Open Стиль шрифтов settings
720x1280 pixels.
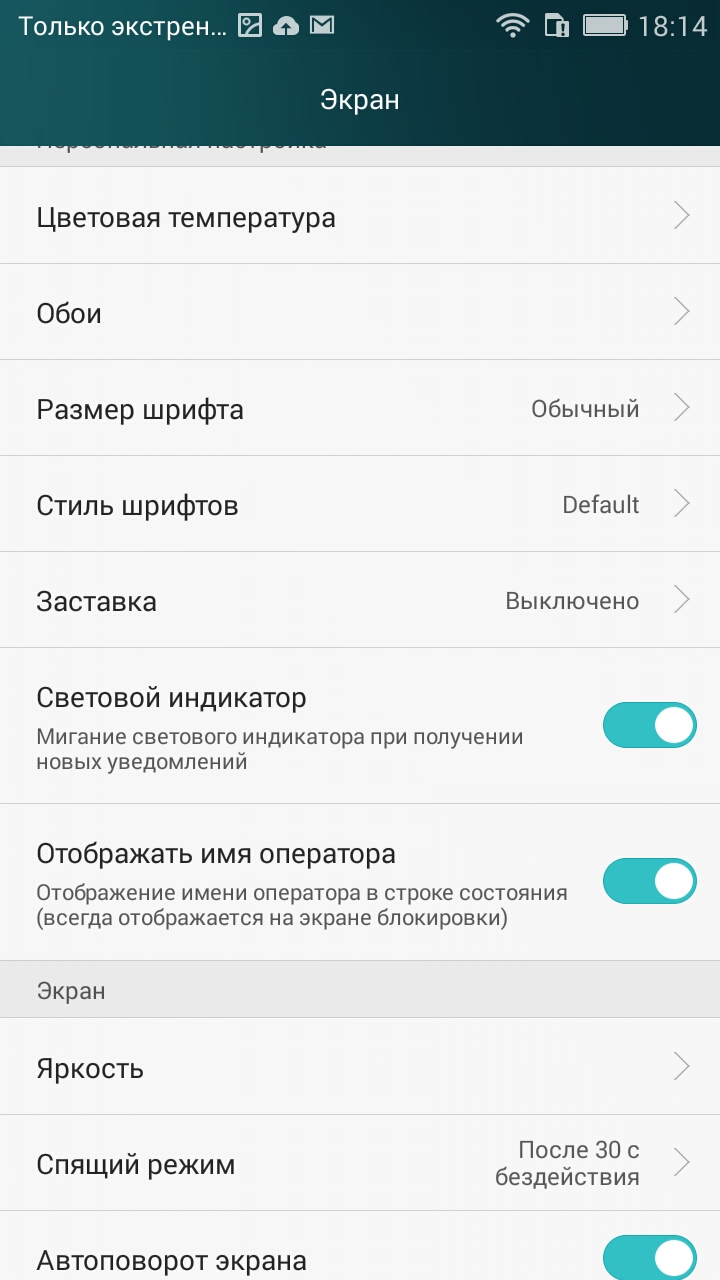click(x=360, y=504)
